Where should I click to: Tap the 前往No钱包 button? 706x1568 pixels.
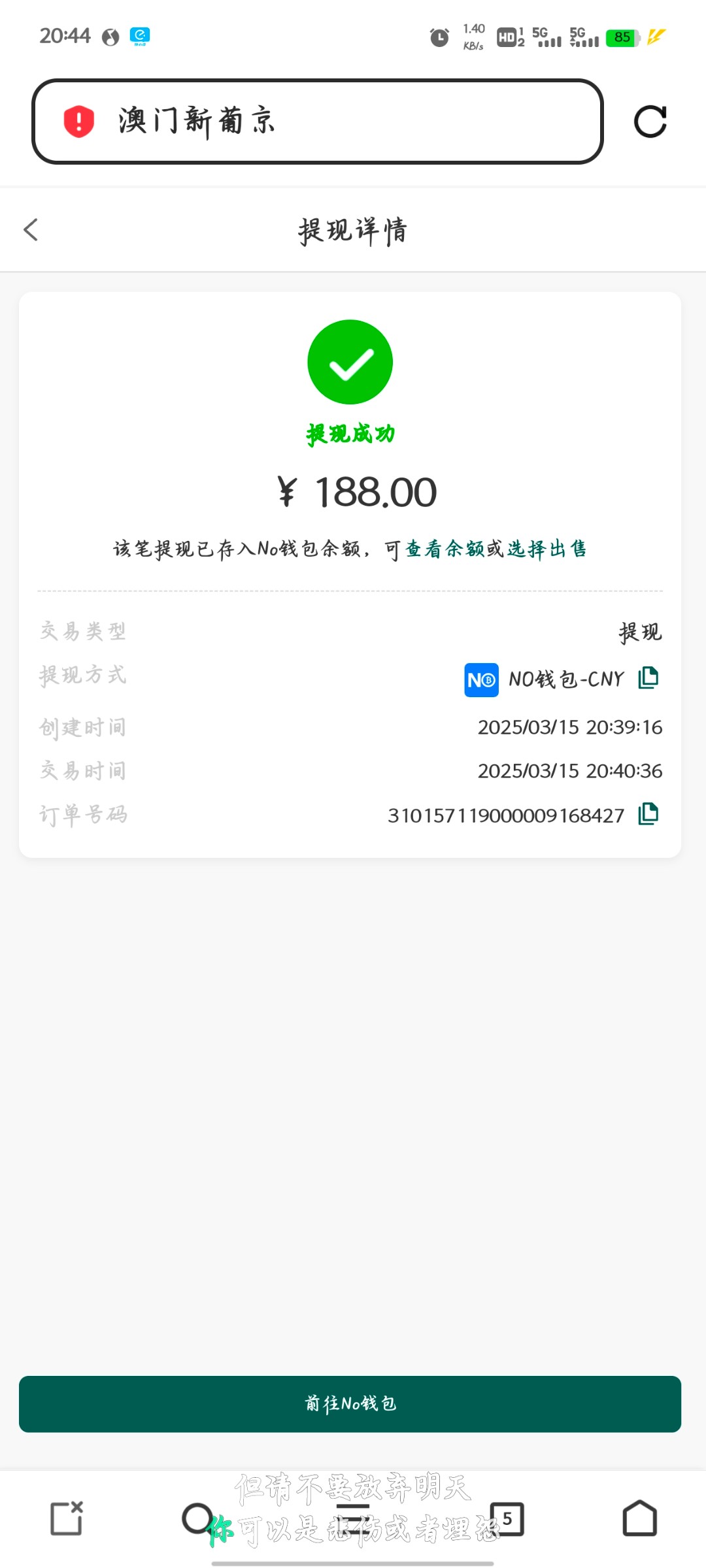pyautogui.click(x=350, y=1404)
